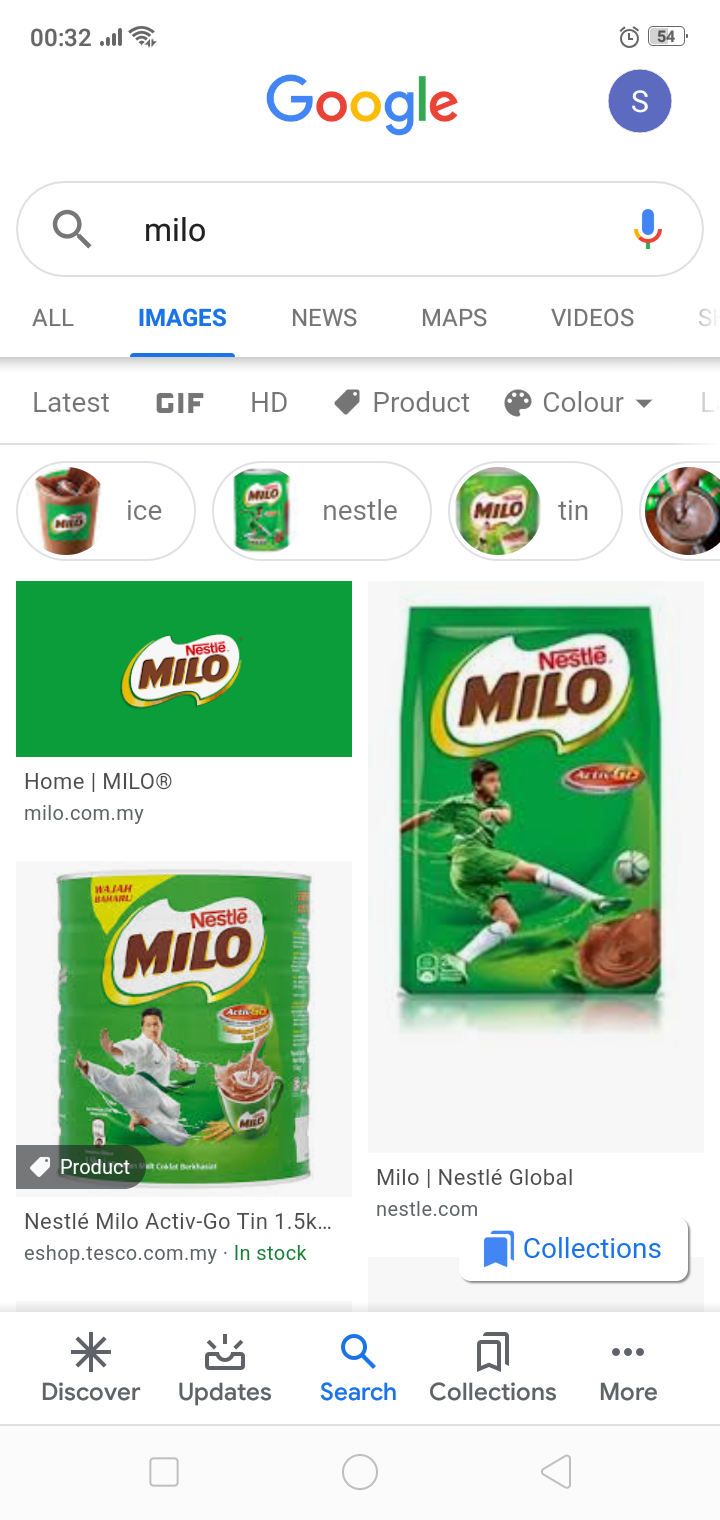Tap the floating Collections button
Viewport: 720px width, 1520px height.
click(x=574, y=1249)
